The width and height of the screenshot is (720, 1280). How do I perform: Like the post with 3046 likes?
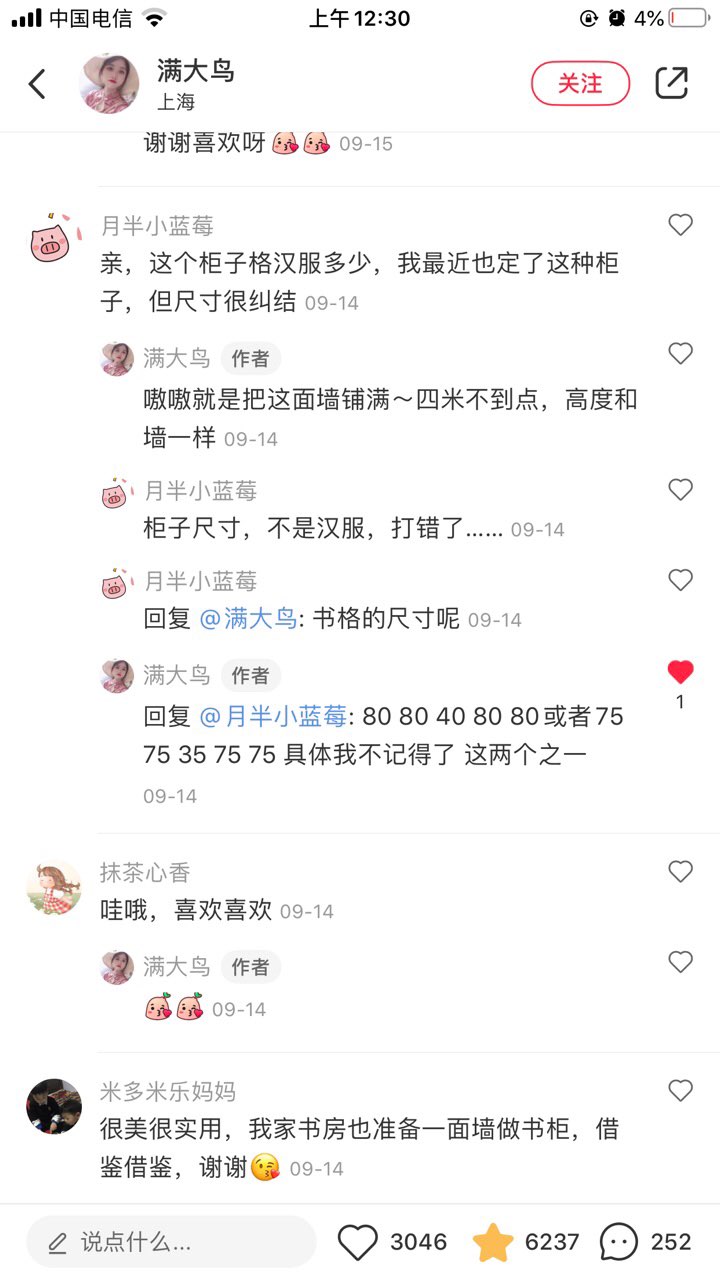358,1242
